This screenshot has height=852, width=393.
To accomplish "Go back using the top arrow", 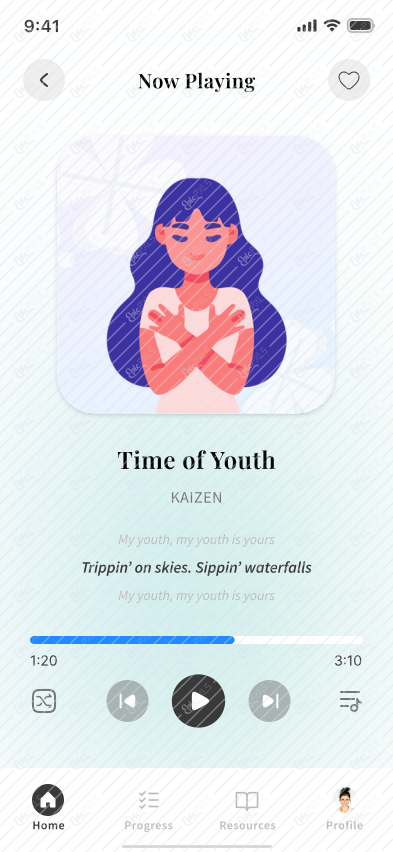I will pyautogui.click(x=44, y=80).
